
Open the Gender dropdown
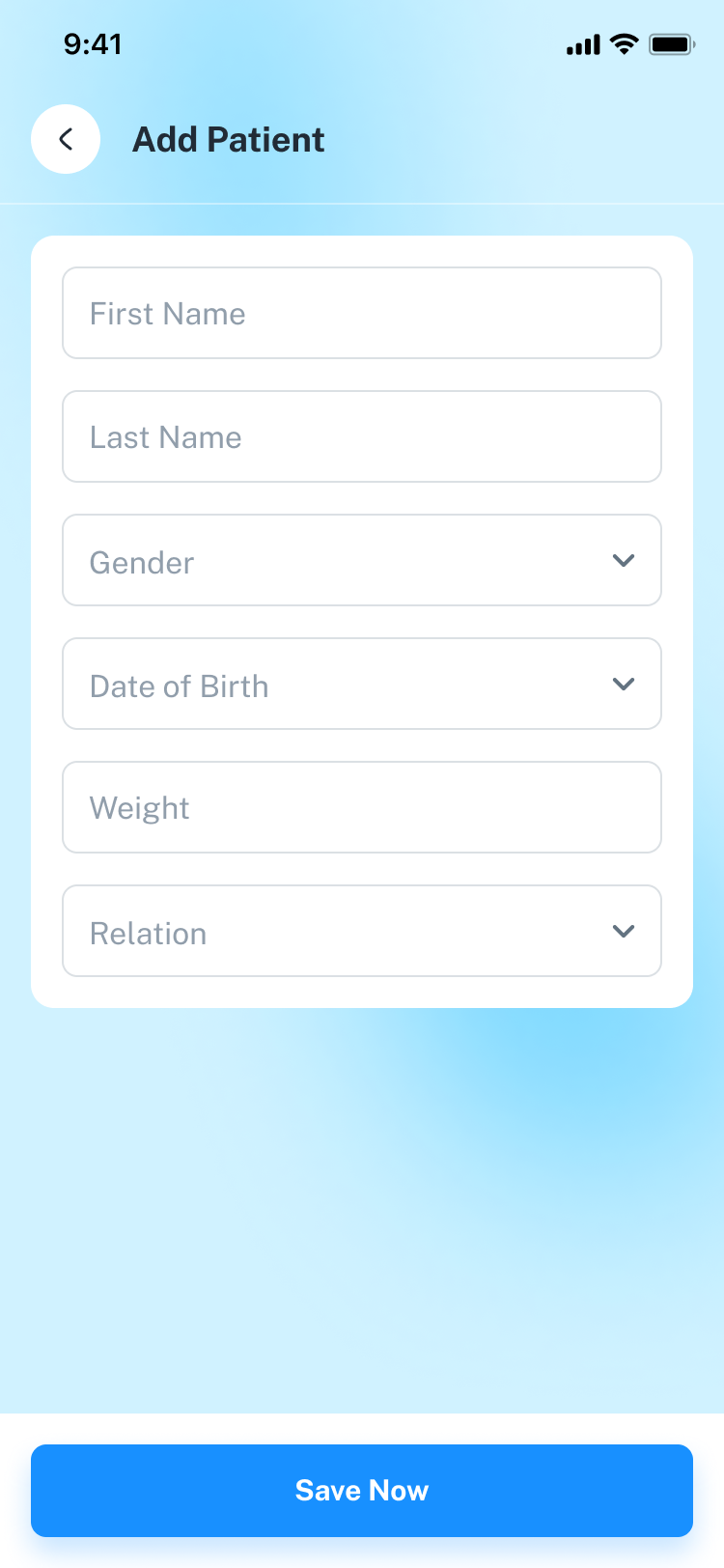pos(361,560)
